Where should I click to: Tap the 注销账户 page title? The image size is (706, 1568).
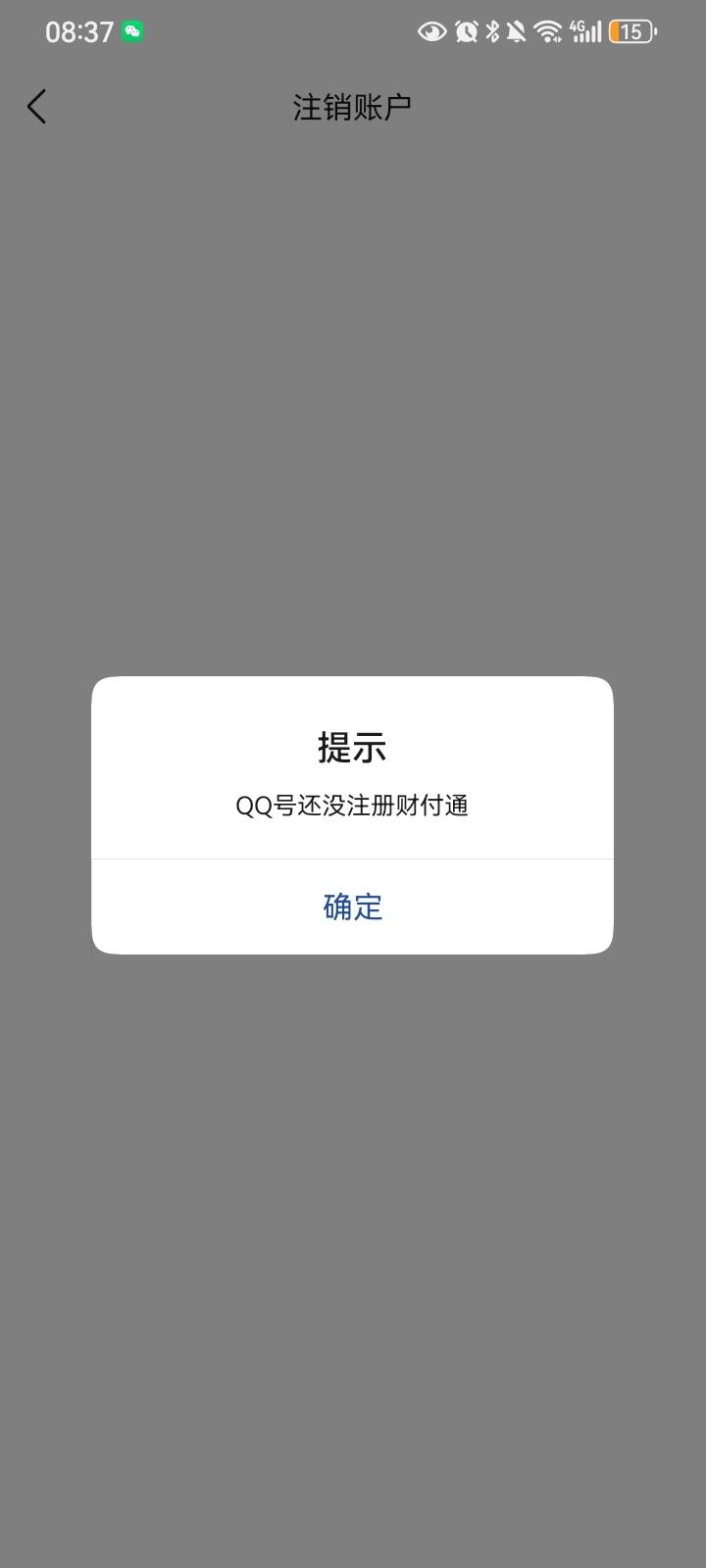click(352, 106)
